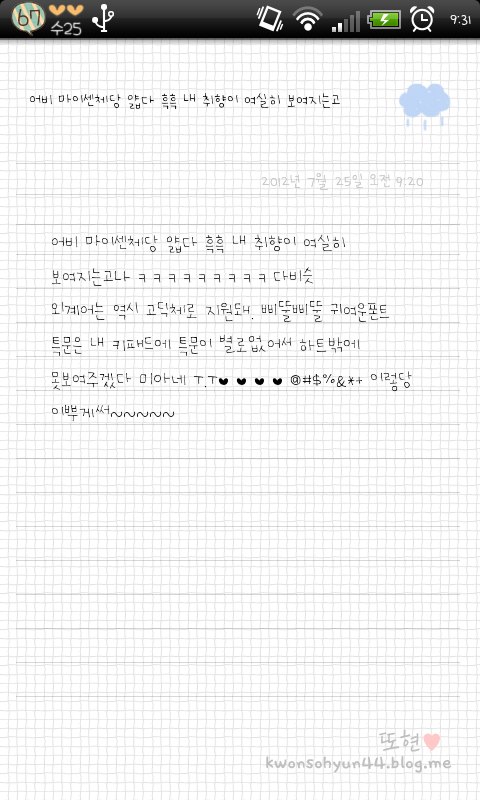Change the 2012년 7월 25일 date stamp

[342, 181]
